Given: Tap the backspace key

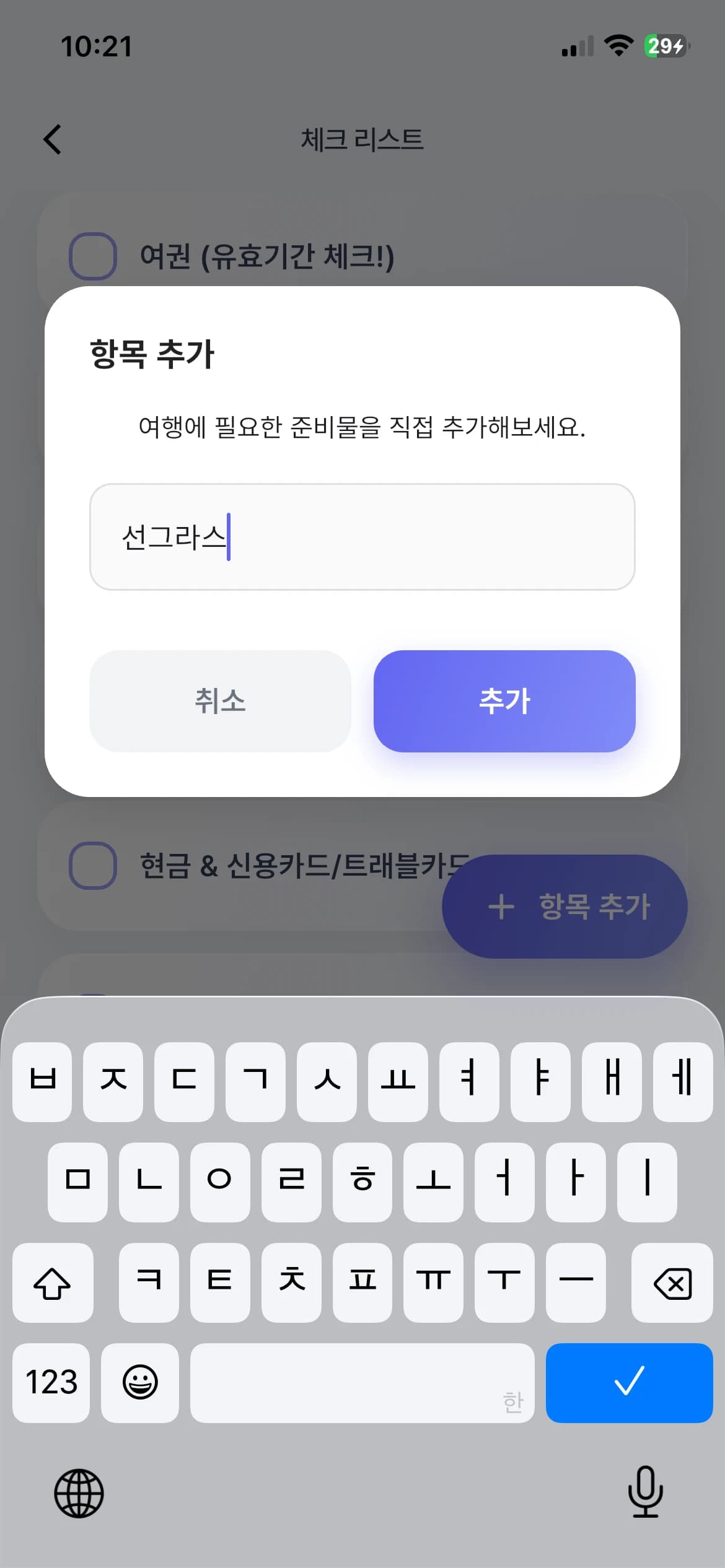Looking at the screenshot, I should point(672,1283).
